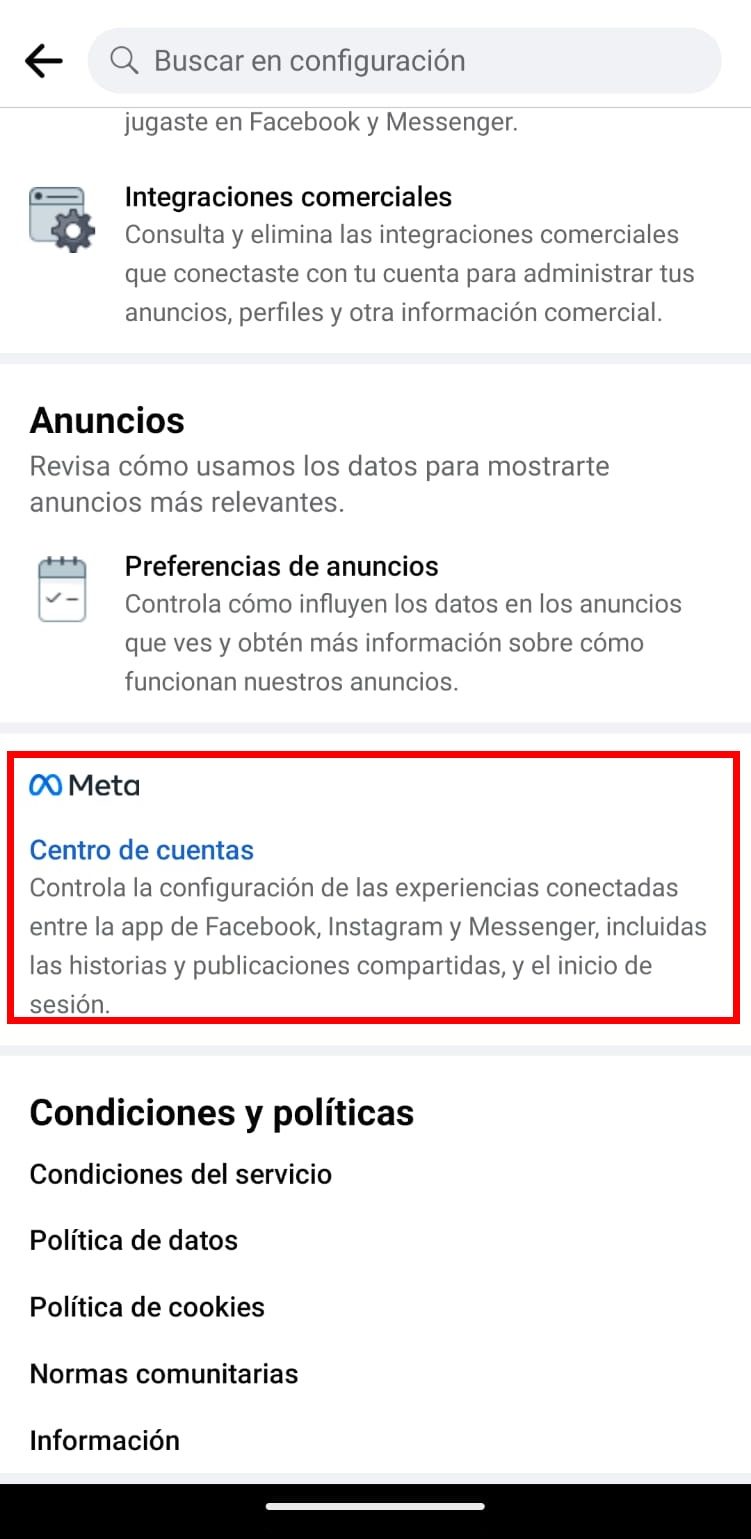Open Política de cookies
This screenshot has height=1539, width=751.
147,1307
